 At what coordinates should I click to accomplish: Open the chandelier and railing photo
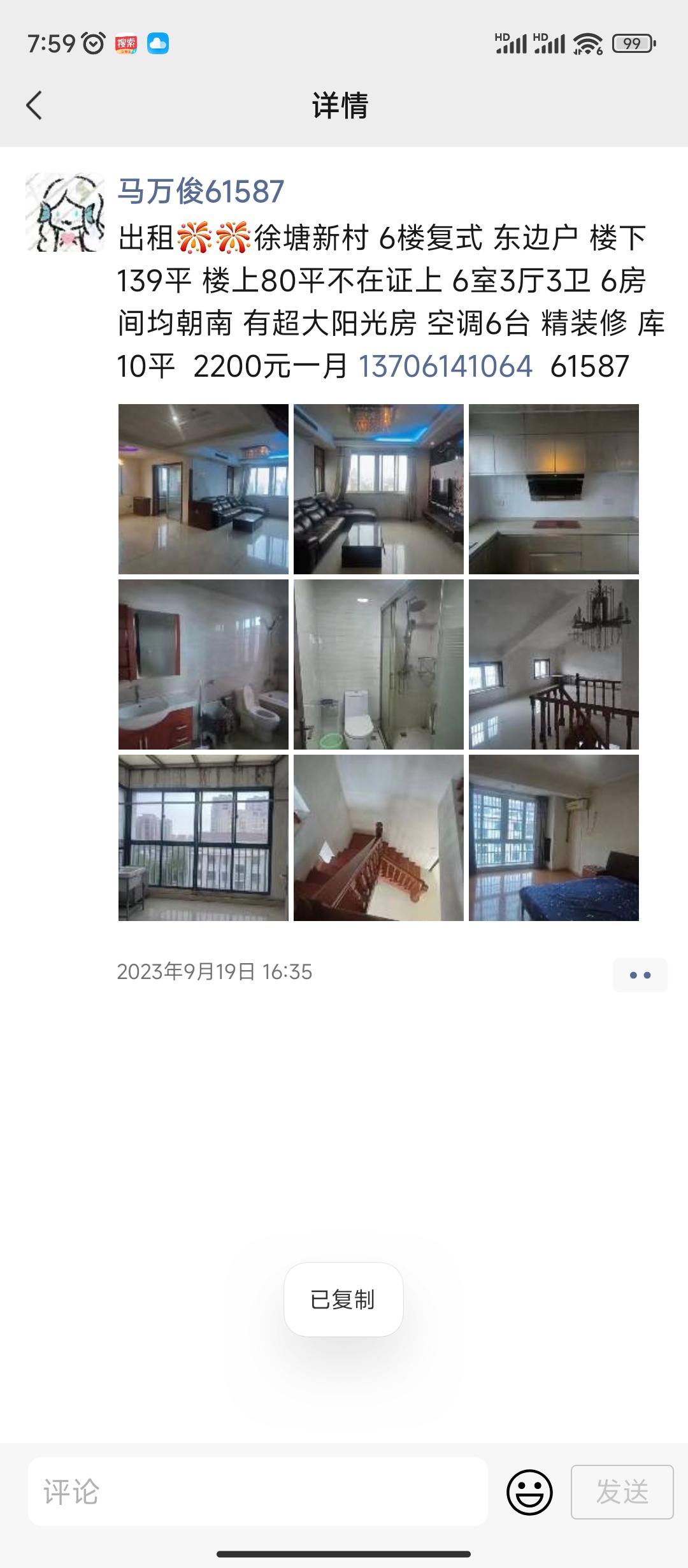[x=554, y=664]
